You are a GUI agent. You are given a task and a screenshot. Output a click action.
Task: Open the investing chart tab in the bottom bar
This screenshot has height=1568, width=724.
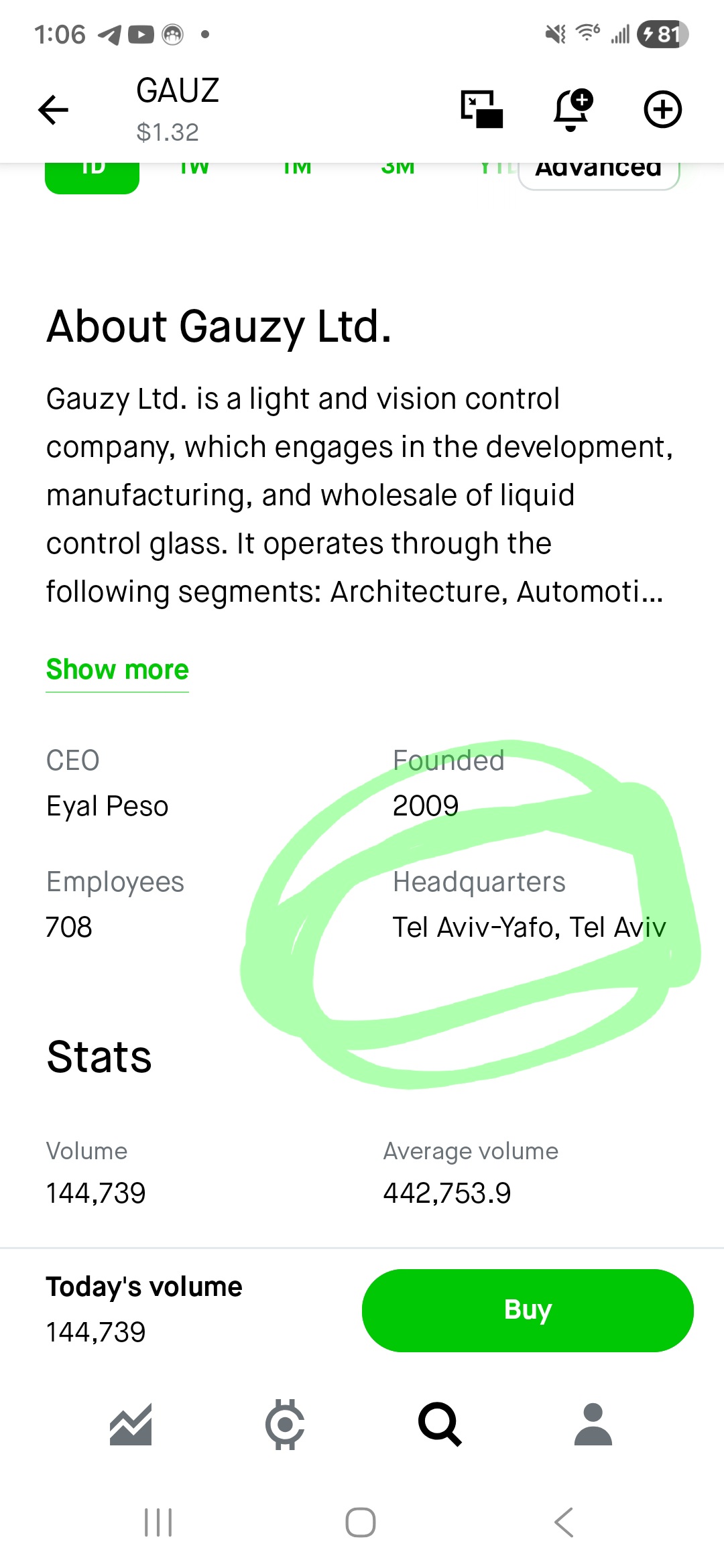[131, 1424]
